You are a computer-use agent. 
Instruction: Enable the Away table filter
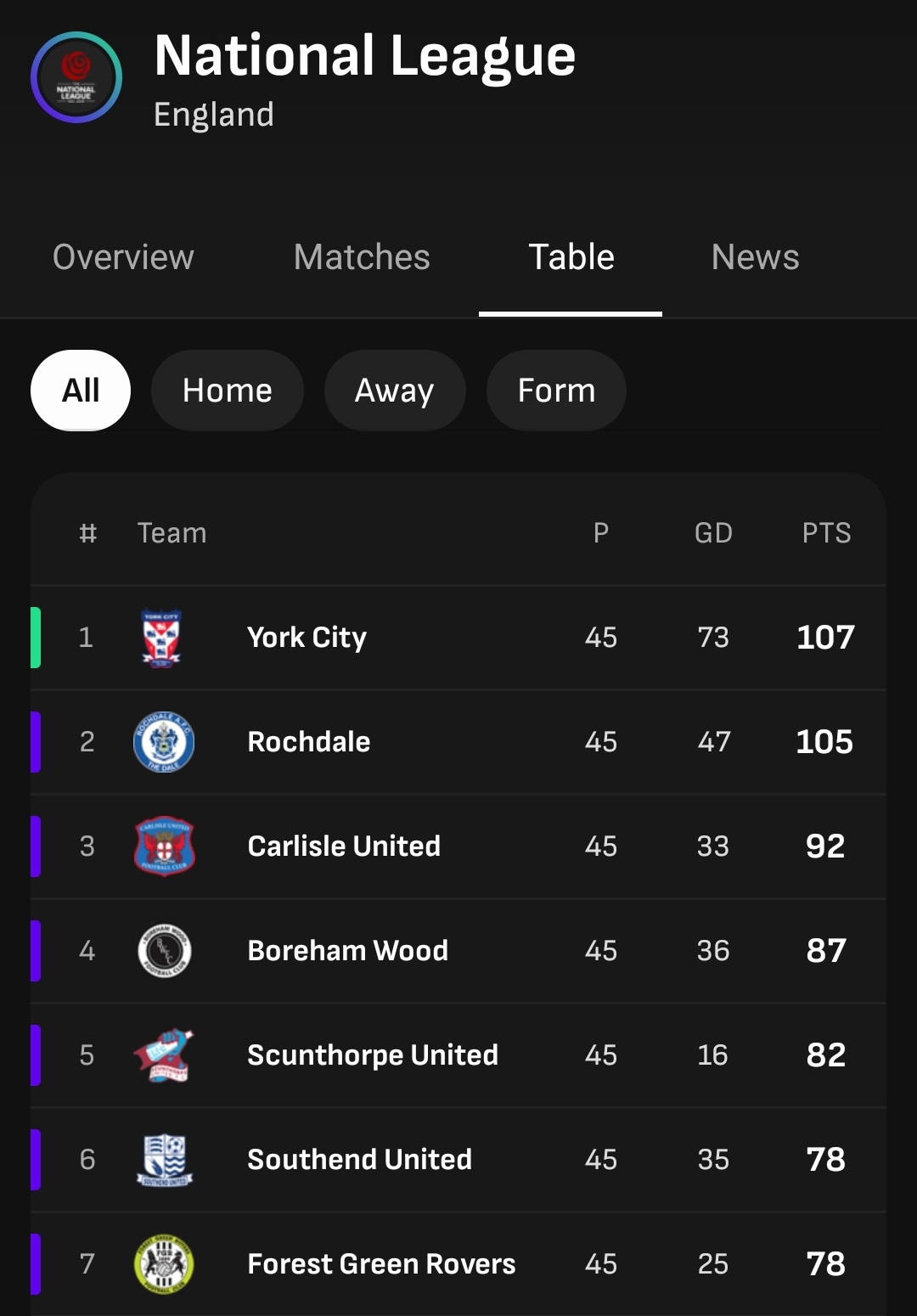(394, 390)
